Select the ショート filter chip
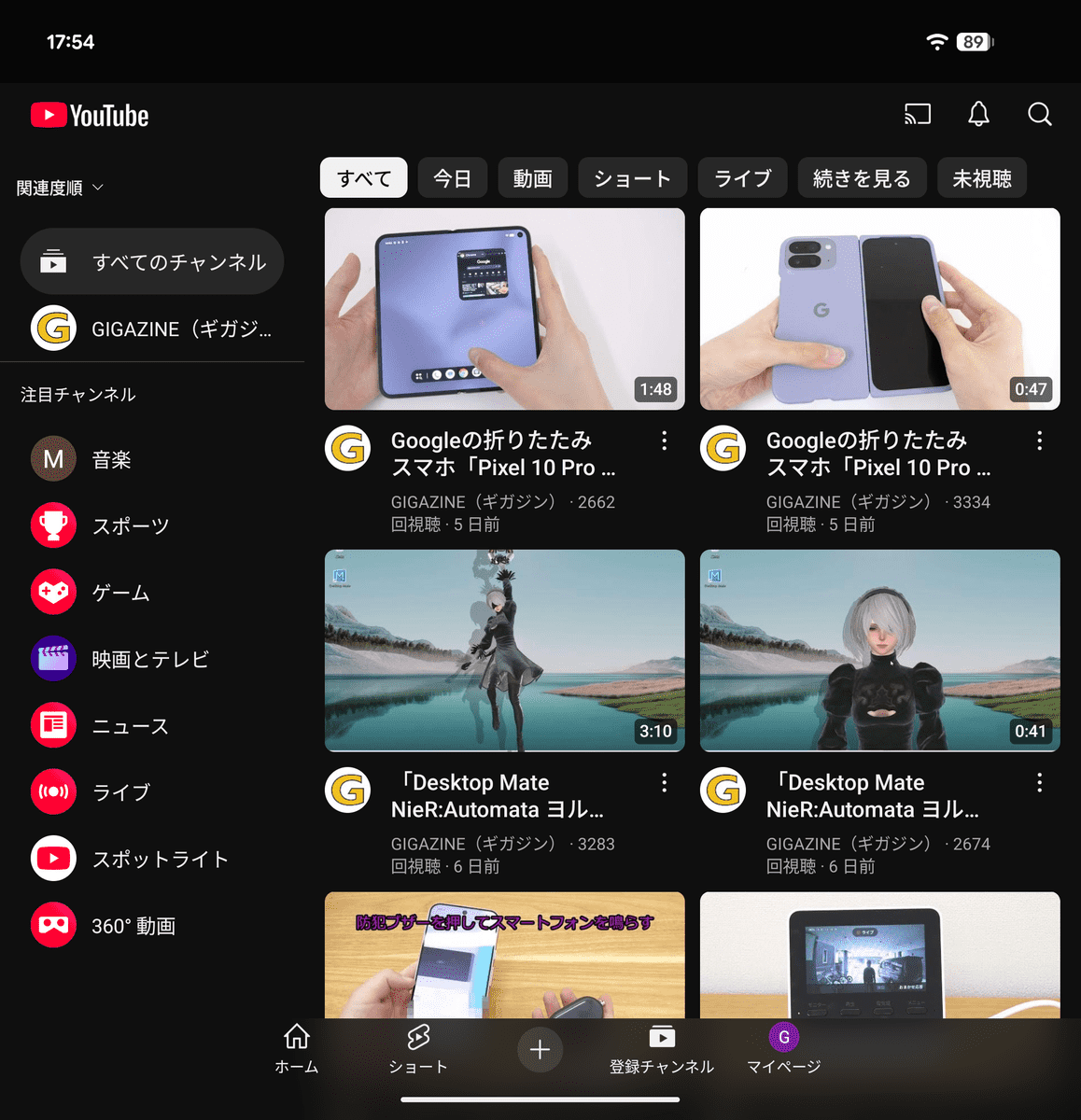The height and width of the screenshot is (1120, 1081). (632, 178)
